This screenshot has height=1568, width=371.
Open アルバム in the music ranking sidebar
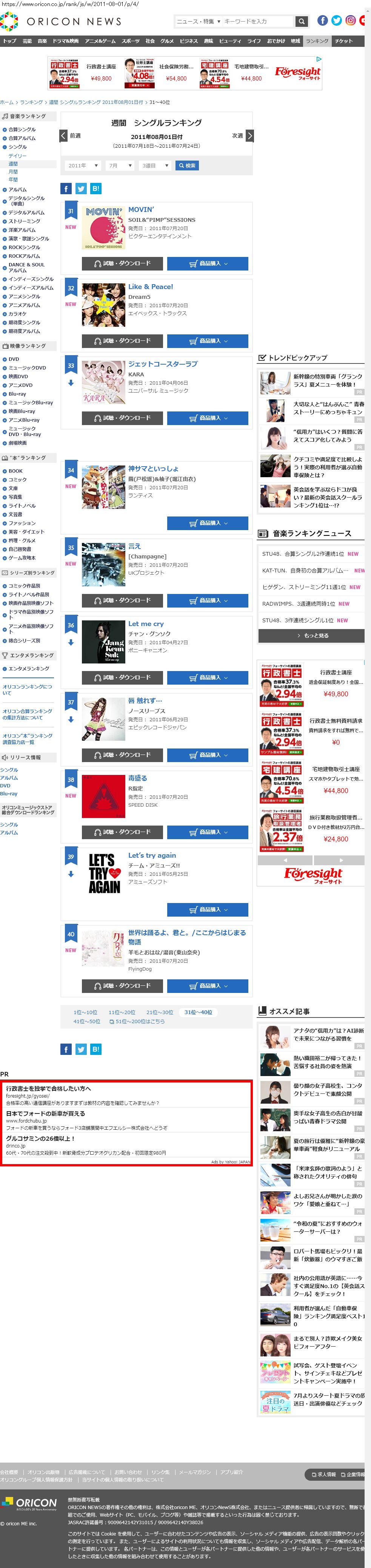[18, 189]
